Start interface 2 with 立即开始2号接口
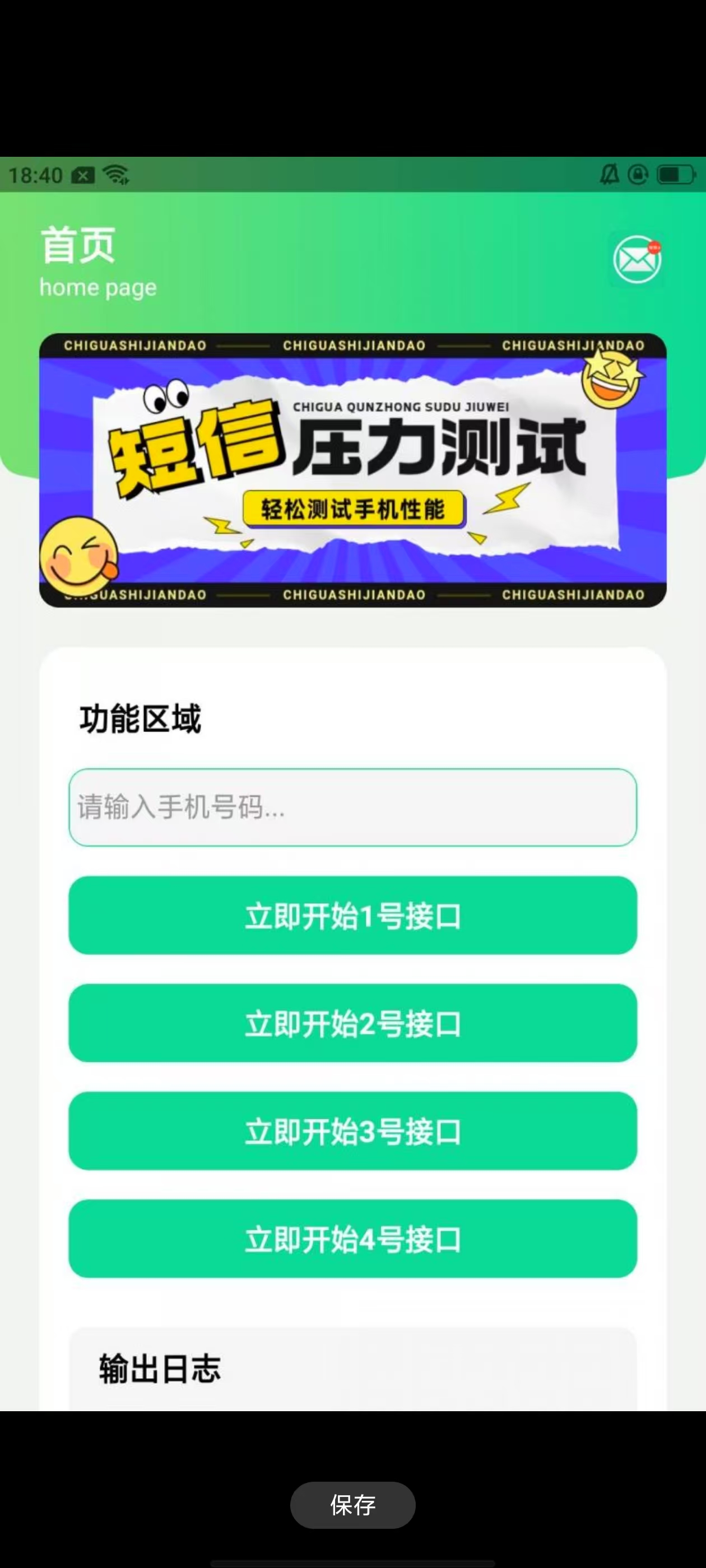The width and height of the screenshot is (706, 1568). (352, 1023)
